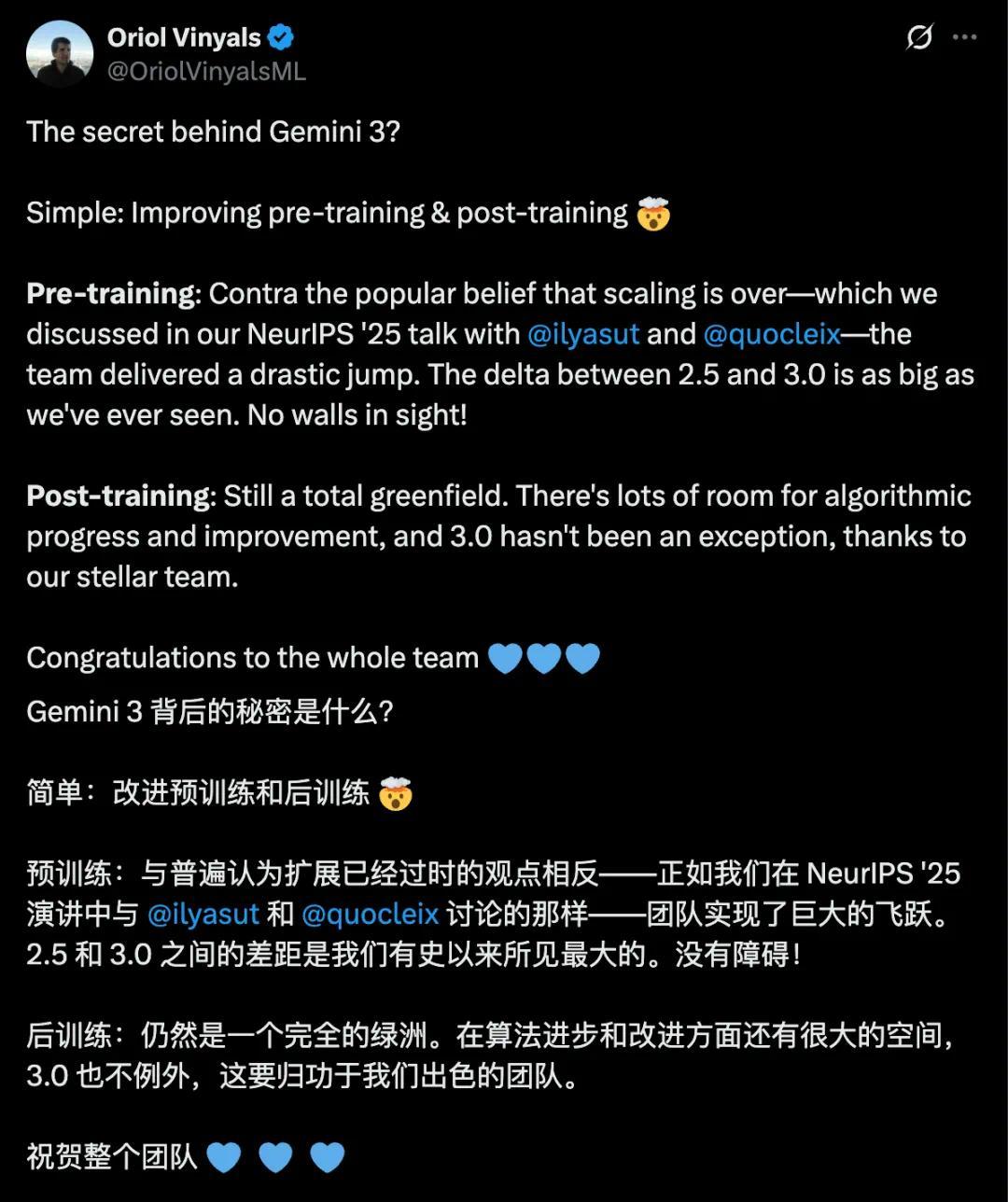Click the Congratulations to the whole team line
1008x1202 pixels.
tap(250, 657)
